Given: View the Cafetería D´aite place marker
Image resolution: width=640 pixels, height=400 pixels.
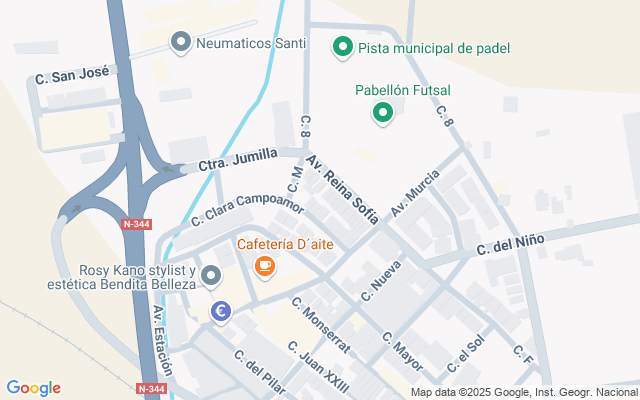Looking at the screenshot, I should tap(264, 266).
